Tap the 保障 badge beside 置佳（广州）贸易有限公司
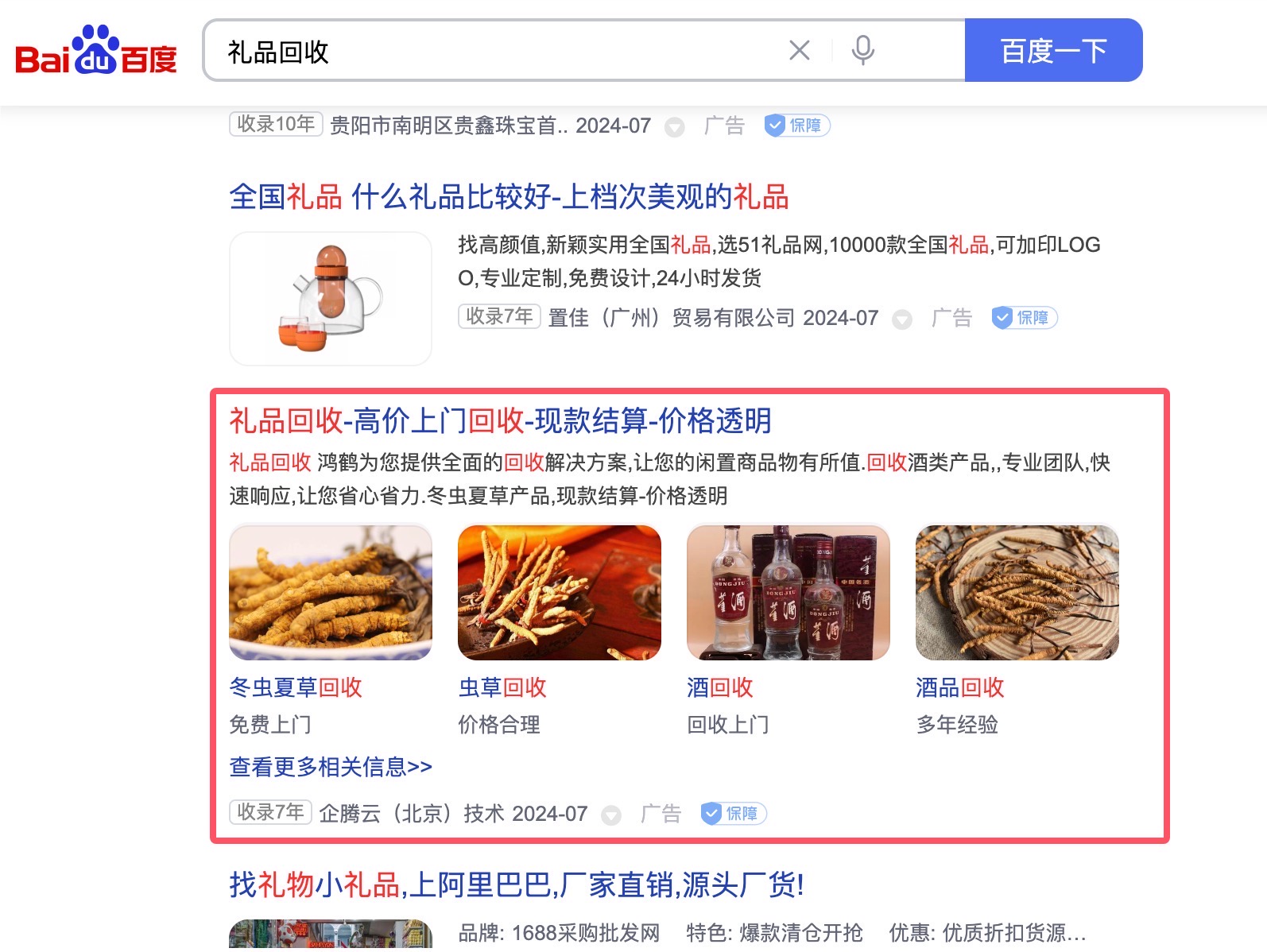 [1024, 318]
